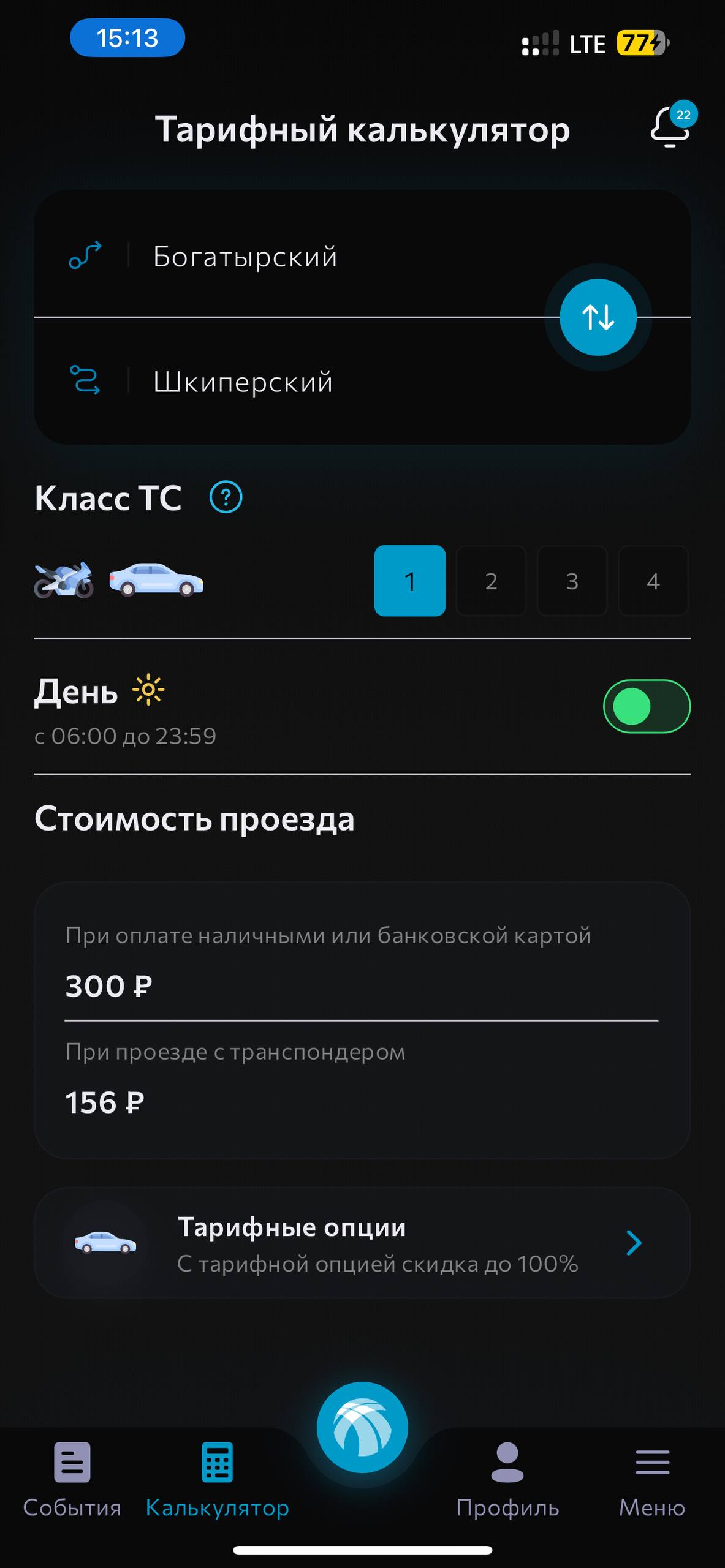The height and width of the screenshot is (1568, 725).
Task: Select vehicle class 4
Action: [653, 581]
